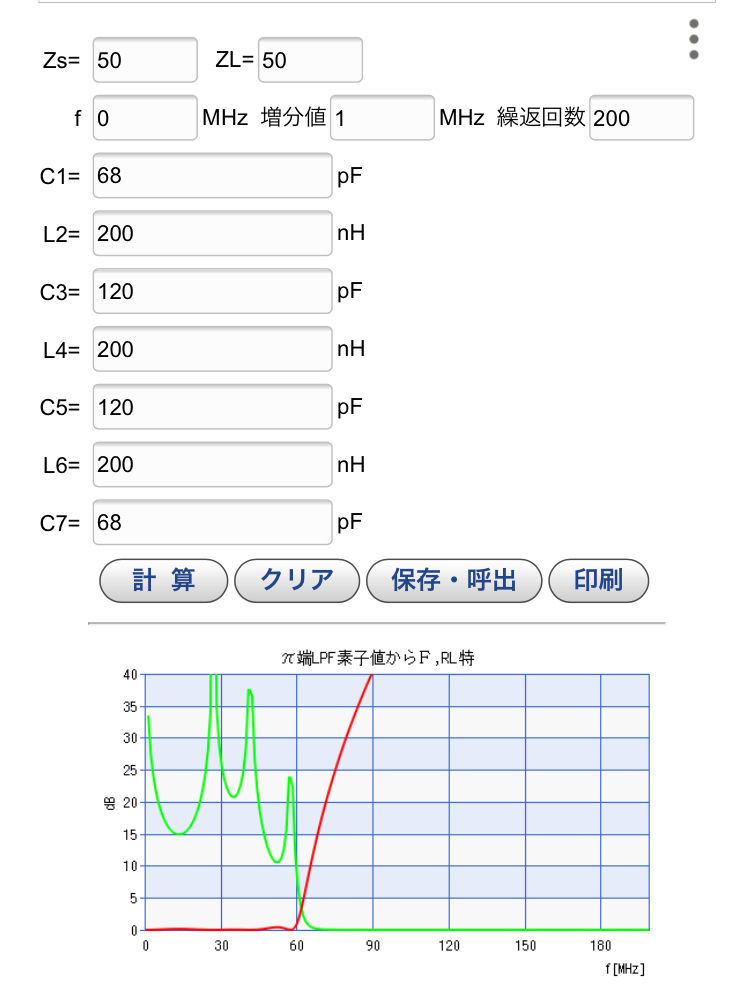The width and height of the screenshot is (750, 996).
Task: Click the starting frequency f field
Action: click(x=143, y=117)
